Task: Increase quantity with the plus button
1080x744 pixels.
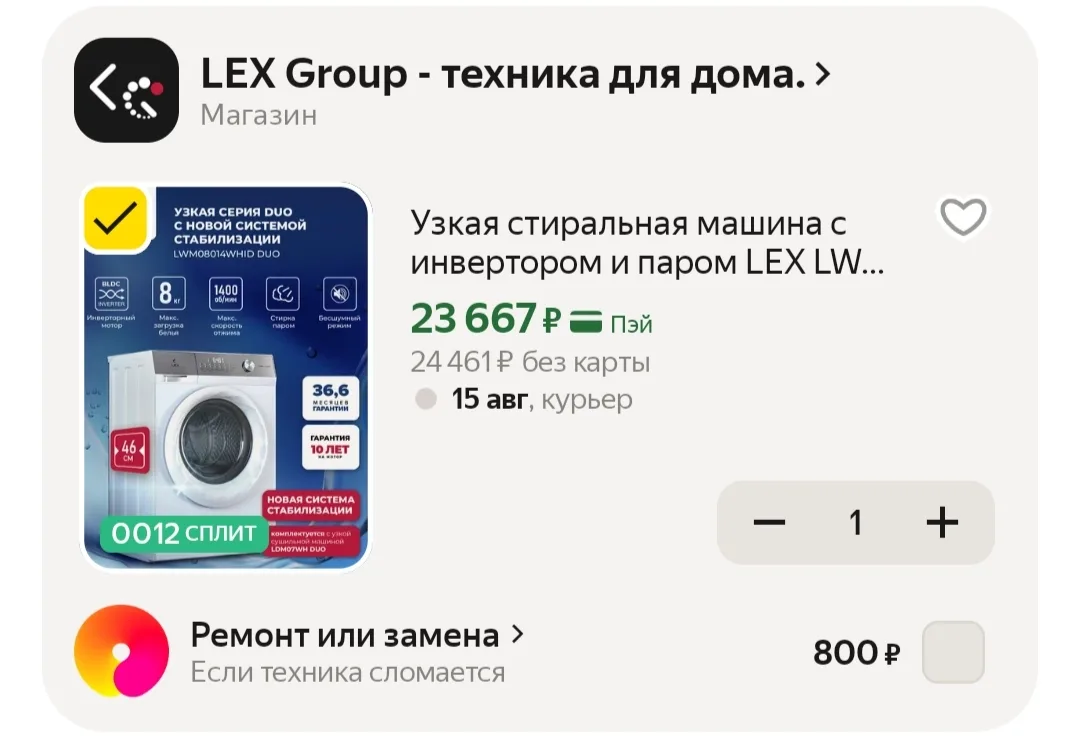Action: 942,523
